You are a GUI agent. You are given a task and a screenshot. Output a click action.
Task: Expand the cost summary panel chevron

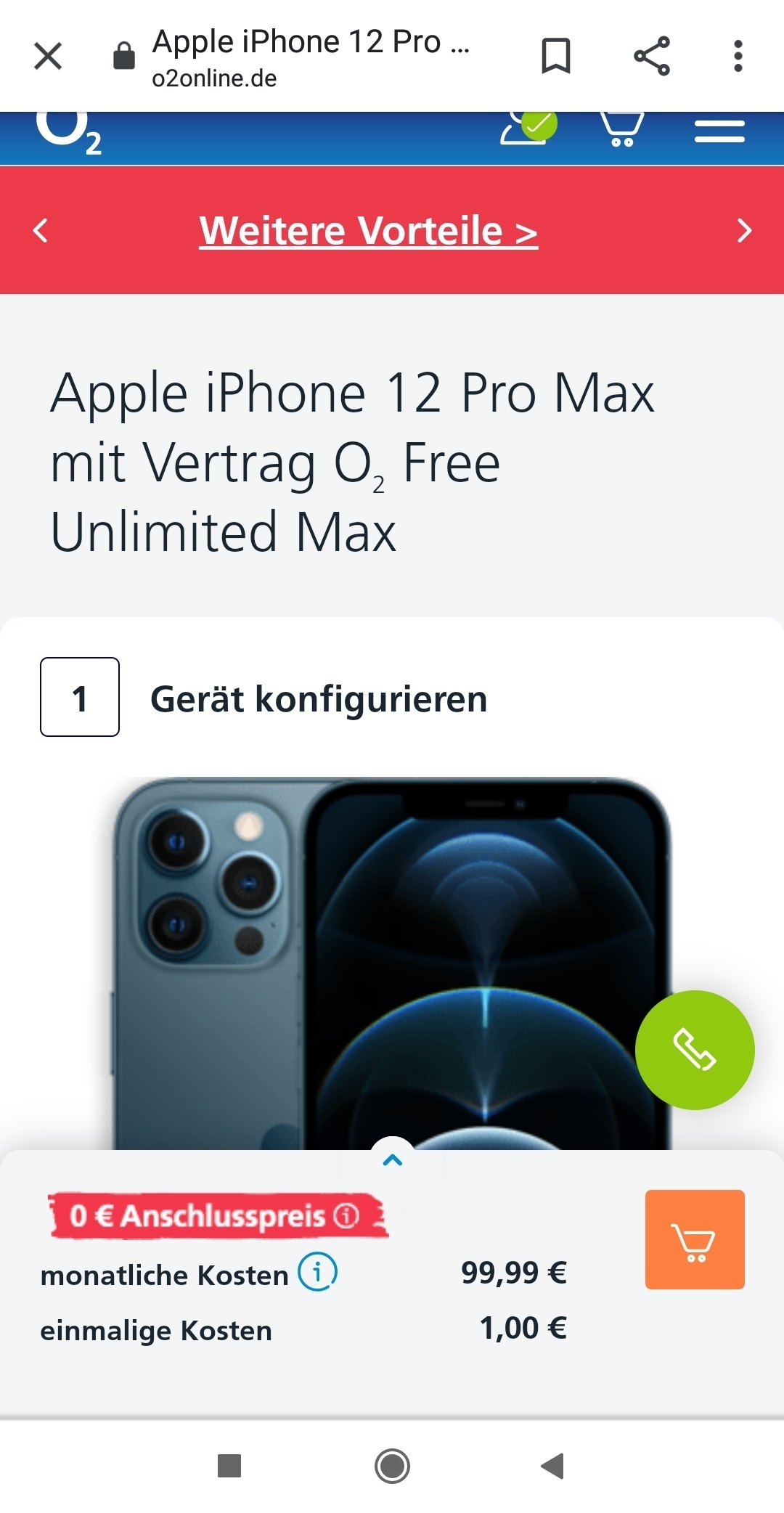392,1160
